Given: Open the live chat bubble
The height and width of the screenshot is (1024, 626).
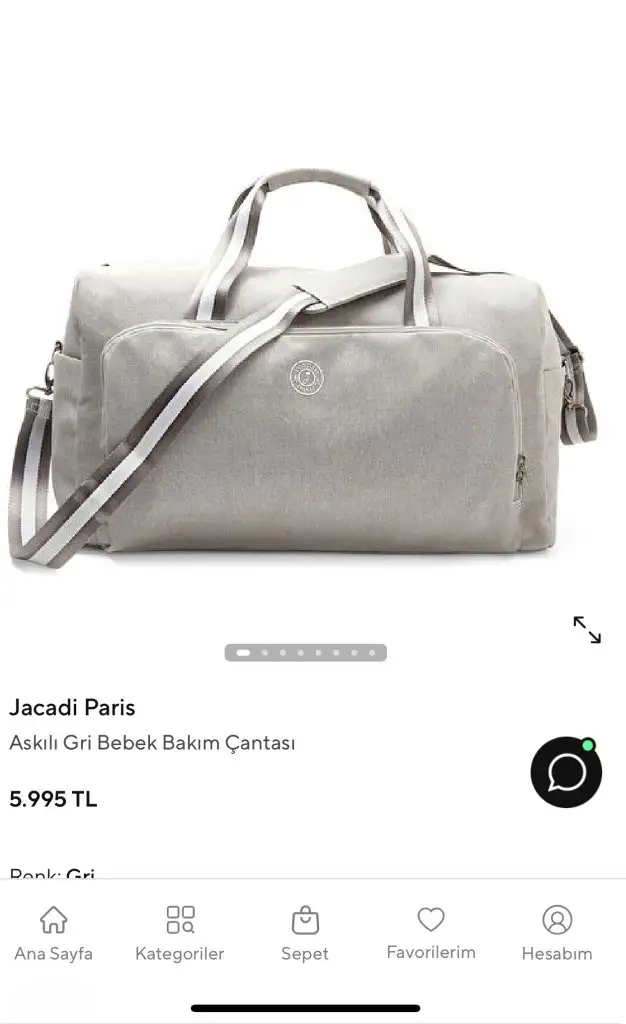Looking at the screenshot, I should 566,772.
